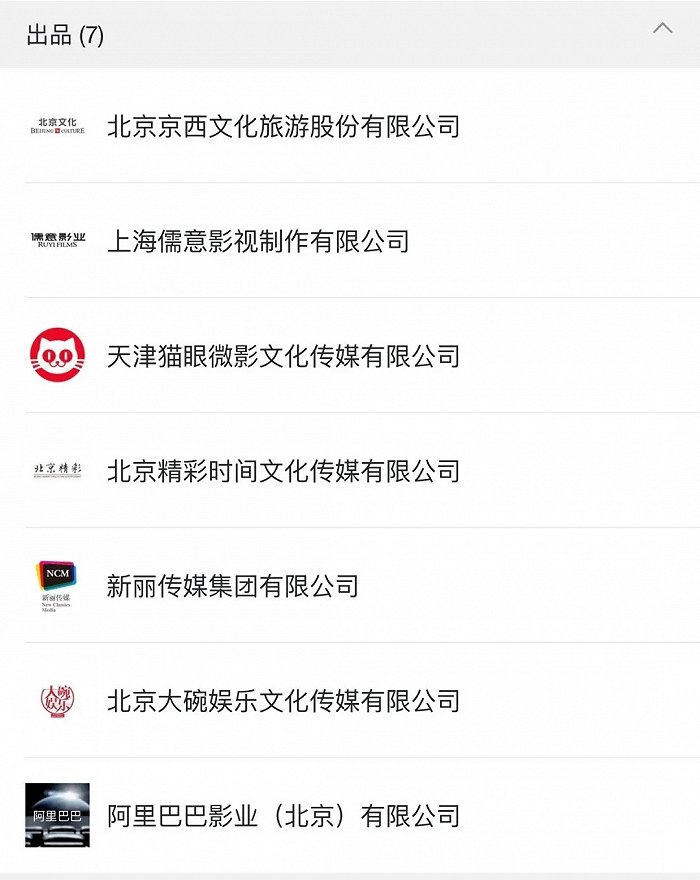Open 北京京西文化旅游股份有限公司
The width and height of the screenshot is (700, 880).
point(283,126)
